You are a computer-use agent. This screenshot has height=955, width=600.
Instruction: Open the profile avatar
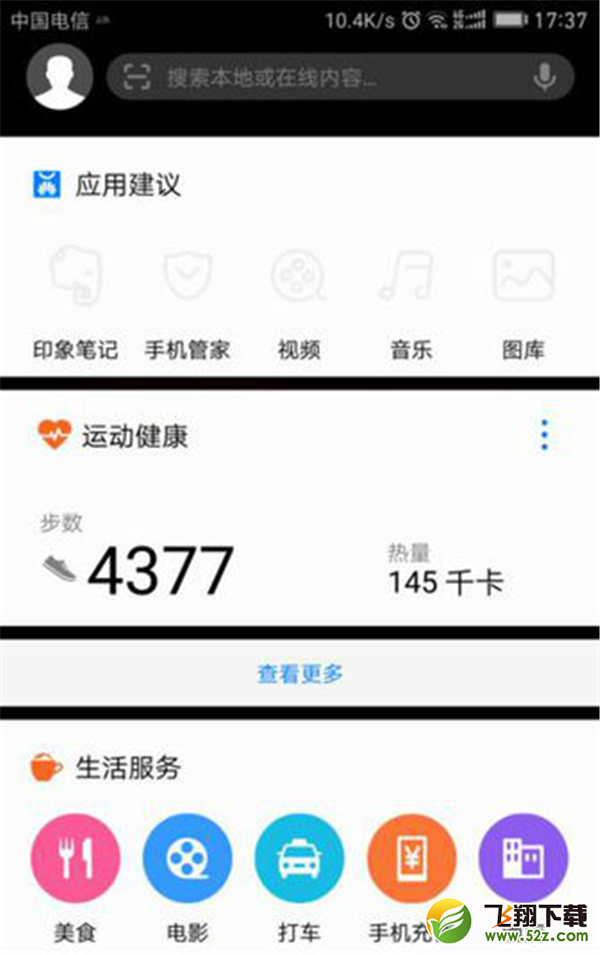tap(61, 77)
